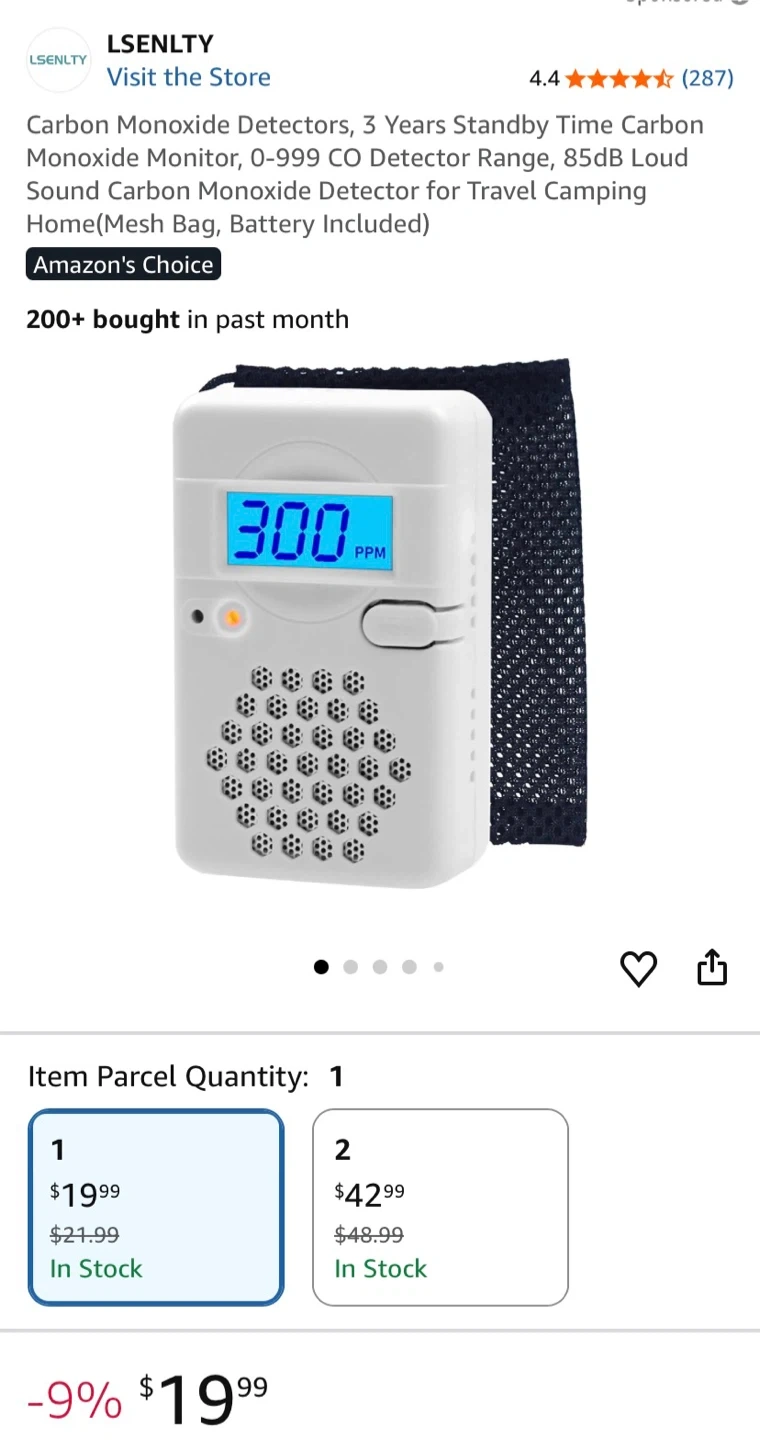The width and height of the screenshot is (760, 1440).
Task: Open the 287 customer ratings
Action: pyautogui.click(x=707, y=78)
